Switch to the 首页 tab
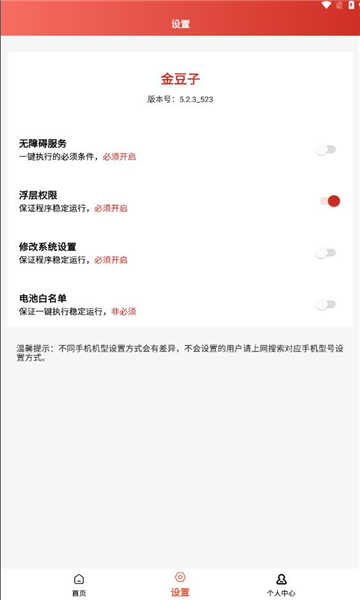The height and width of the screenshot is (600, 360). (79, 585)
